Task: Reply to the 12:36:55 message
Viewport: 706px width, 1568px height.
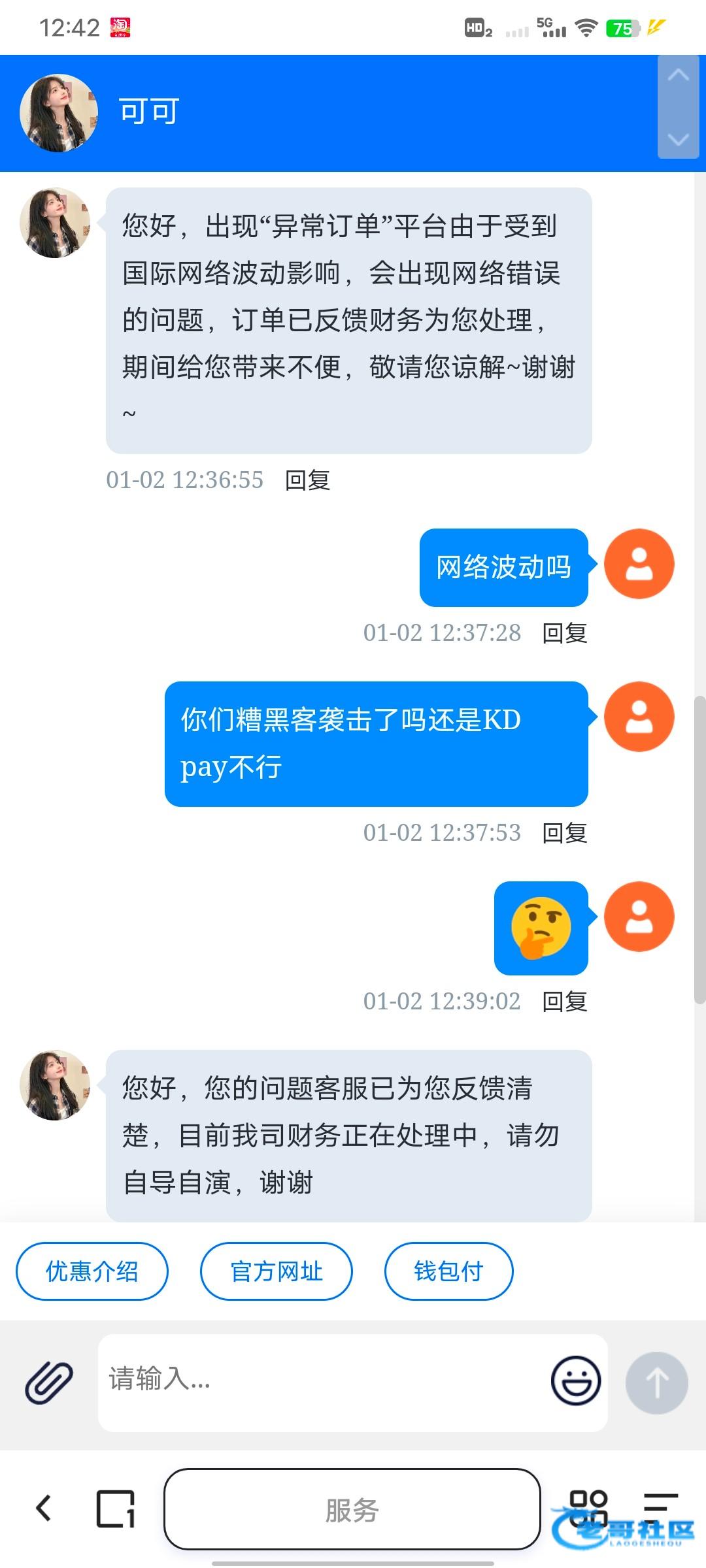Action: click(307, 480)
